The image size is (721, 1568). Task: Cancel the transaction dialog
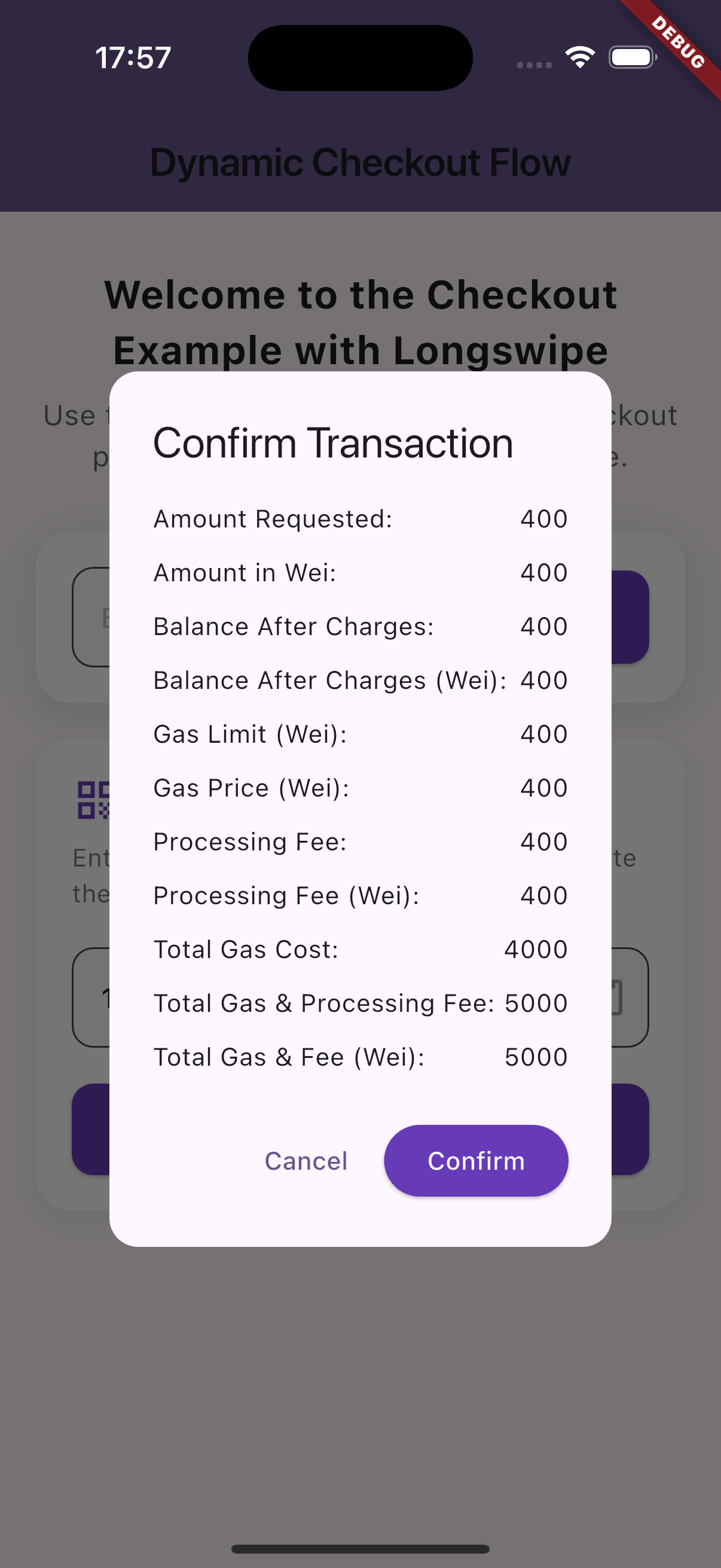306,1160
